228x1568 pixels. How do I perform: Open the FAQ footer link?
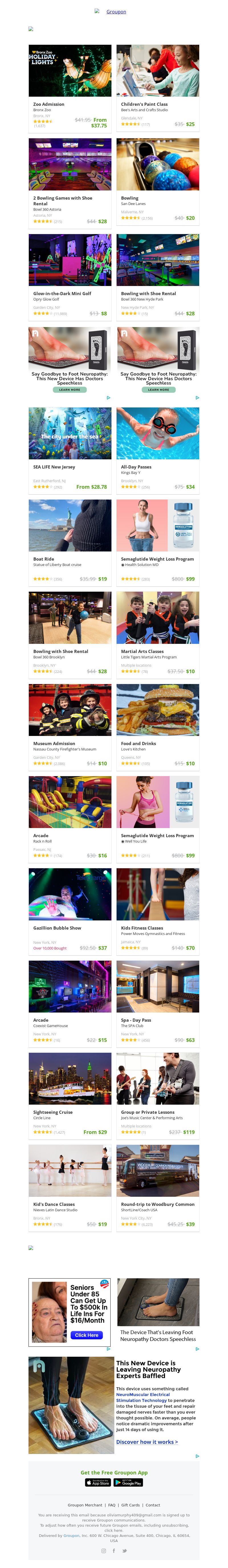coord(112,1505)
